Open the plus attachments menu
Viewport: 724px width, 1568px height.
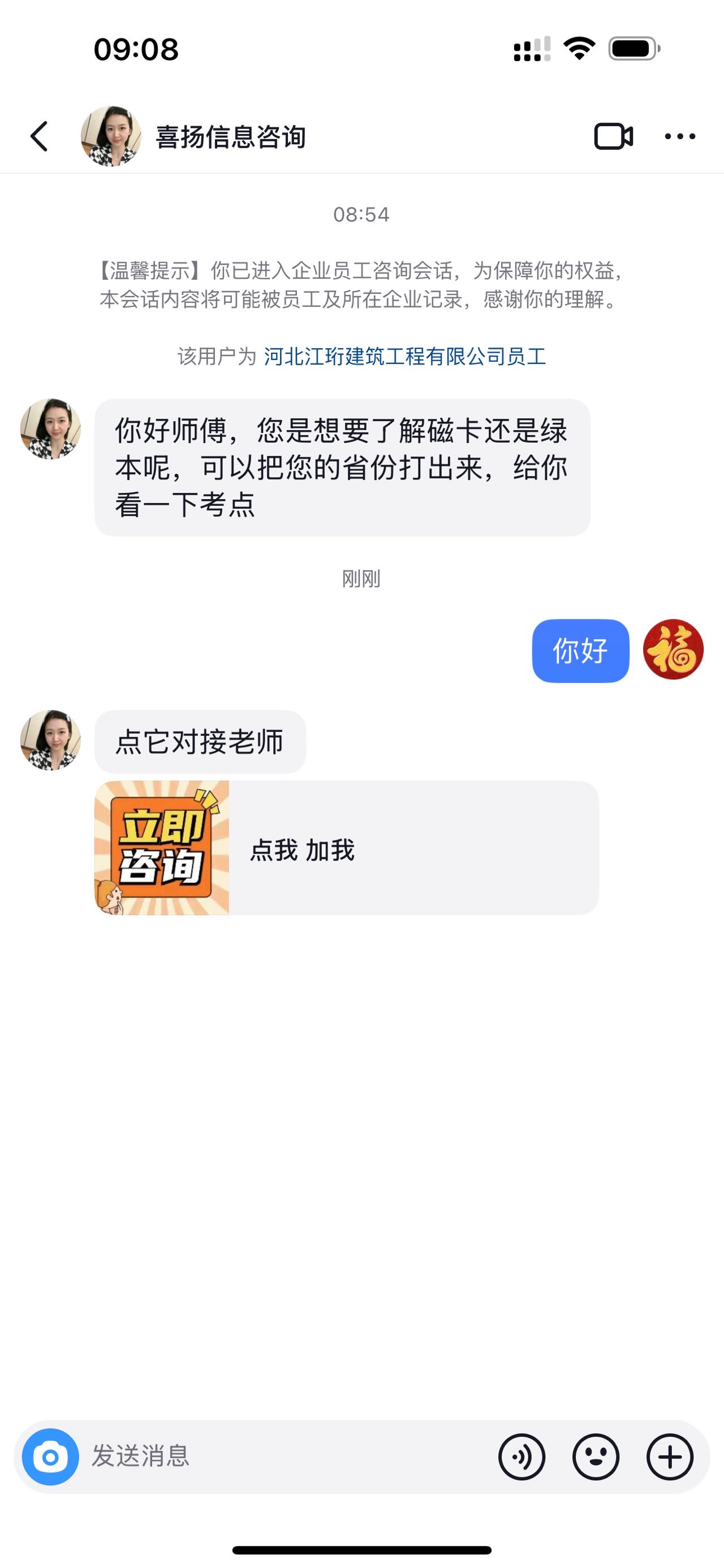669,1457
